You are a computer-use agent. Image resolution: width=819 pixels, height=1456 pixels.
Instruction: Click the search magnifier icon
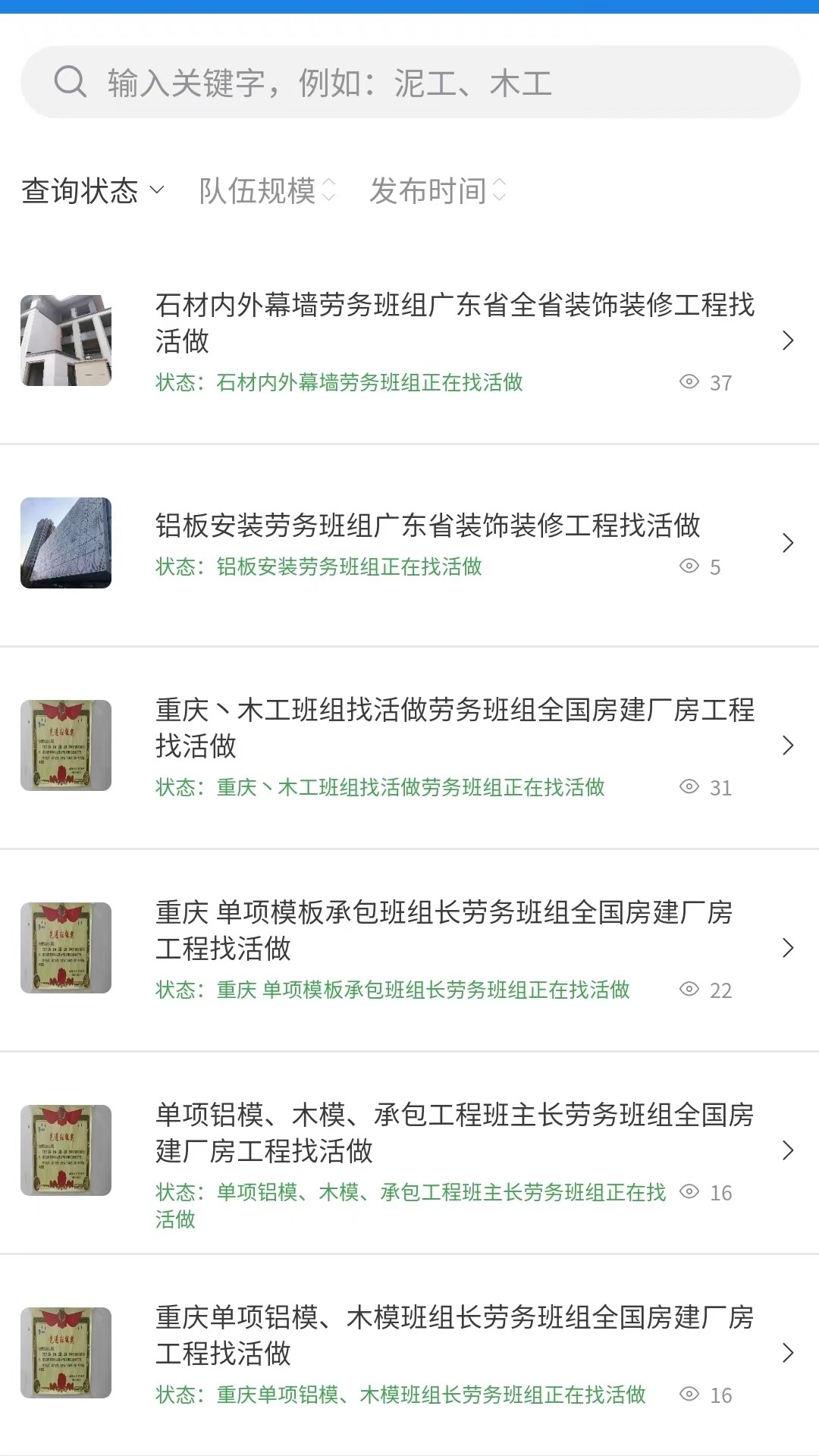point(71,82)
